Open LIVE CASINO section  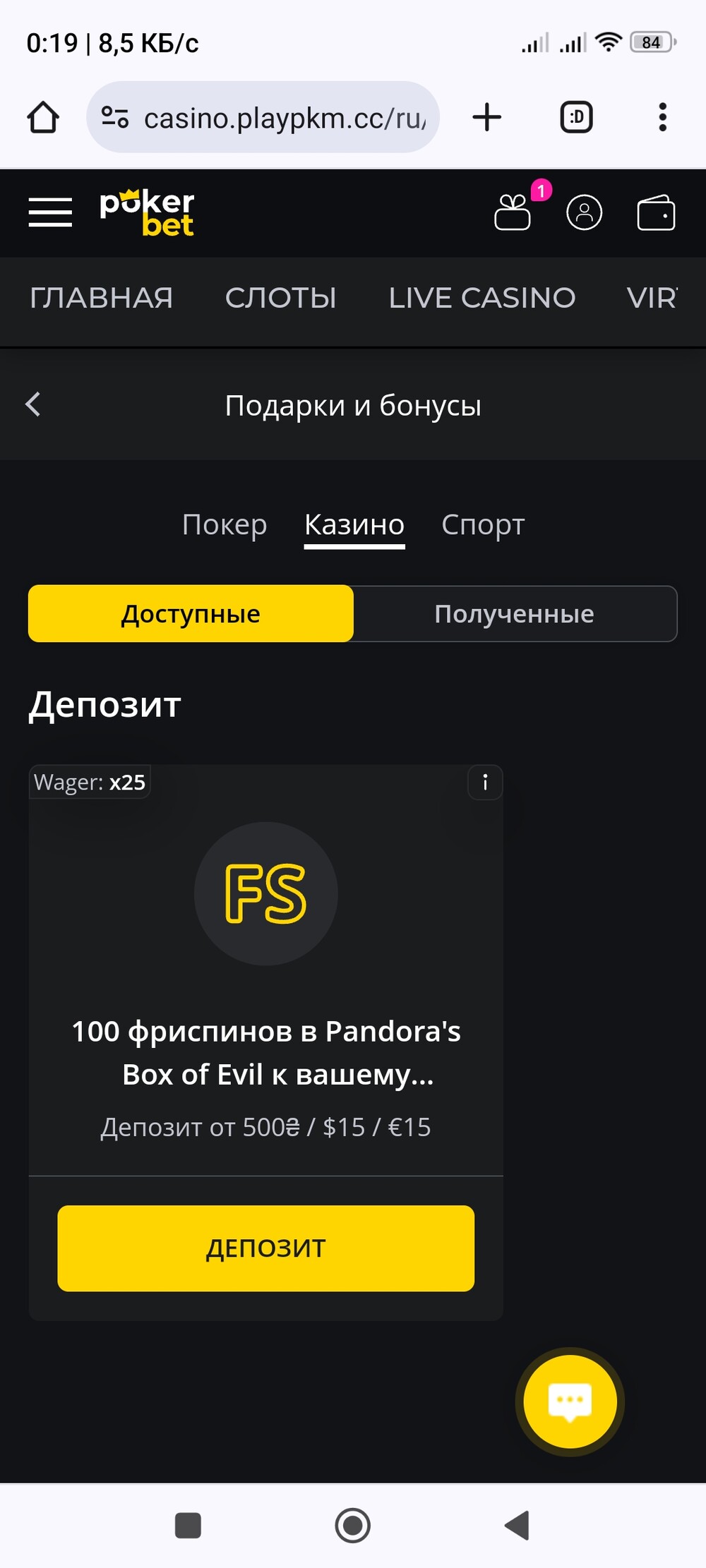[482, 298]
